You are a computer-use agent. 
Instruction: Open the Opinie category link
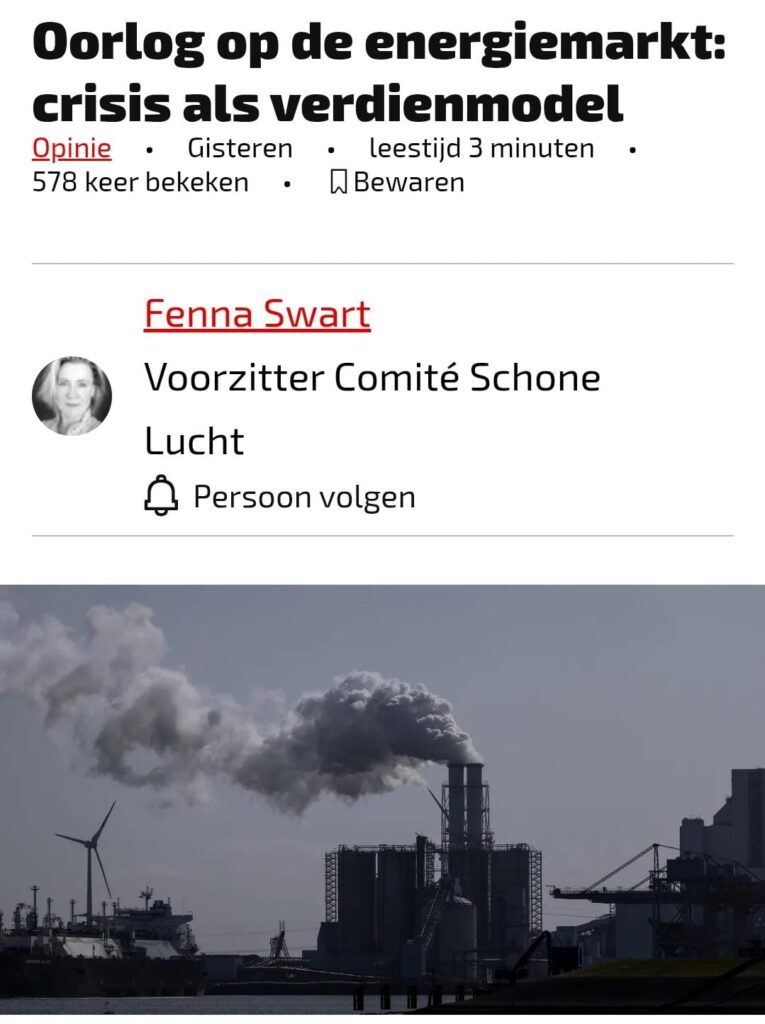click(71, 149)
